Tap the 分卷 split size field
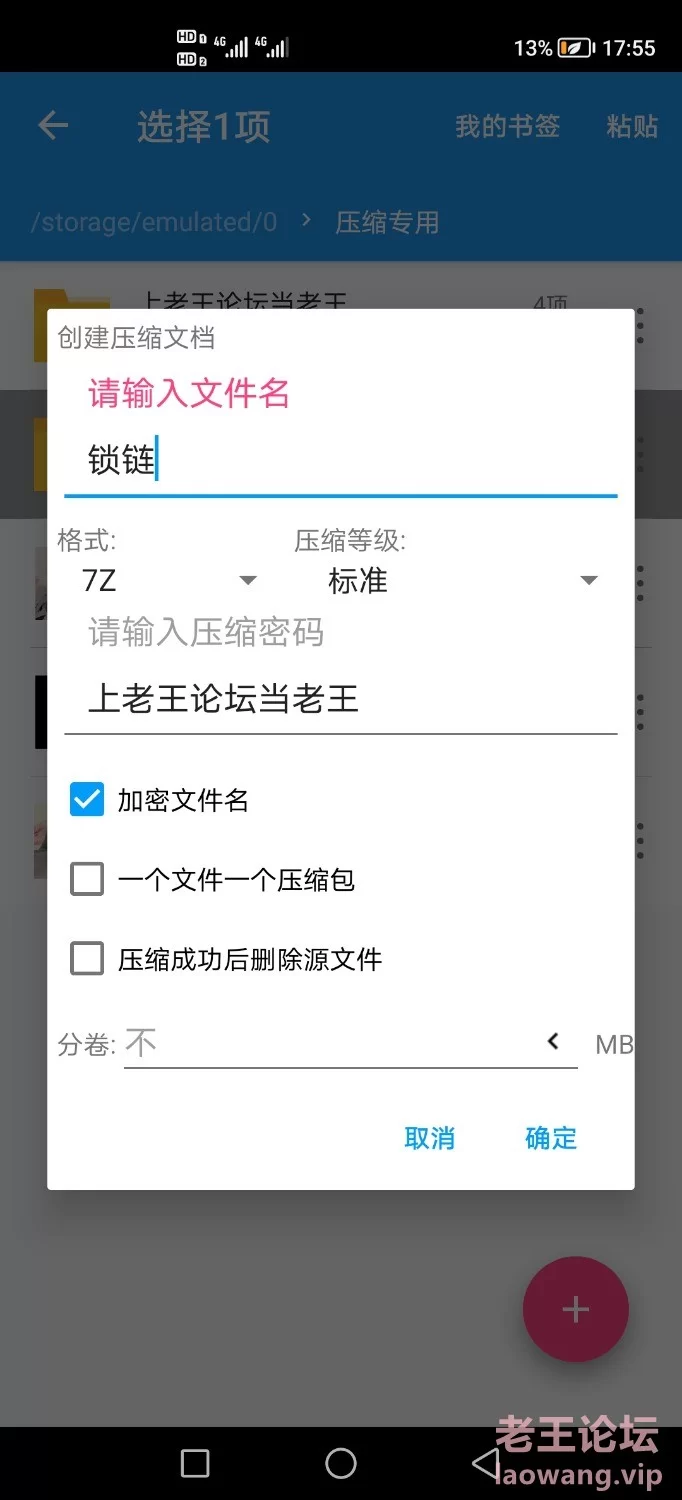 coord(330,1044)
